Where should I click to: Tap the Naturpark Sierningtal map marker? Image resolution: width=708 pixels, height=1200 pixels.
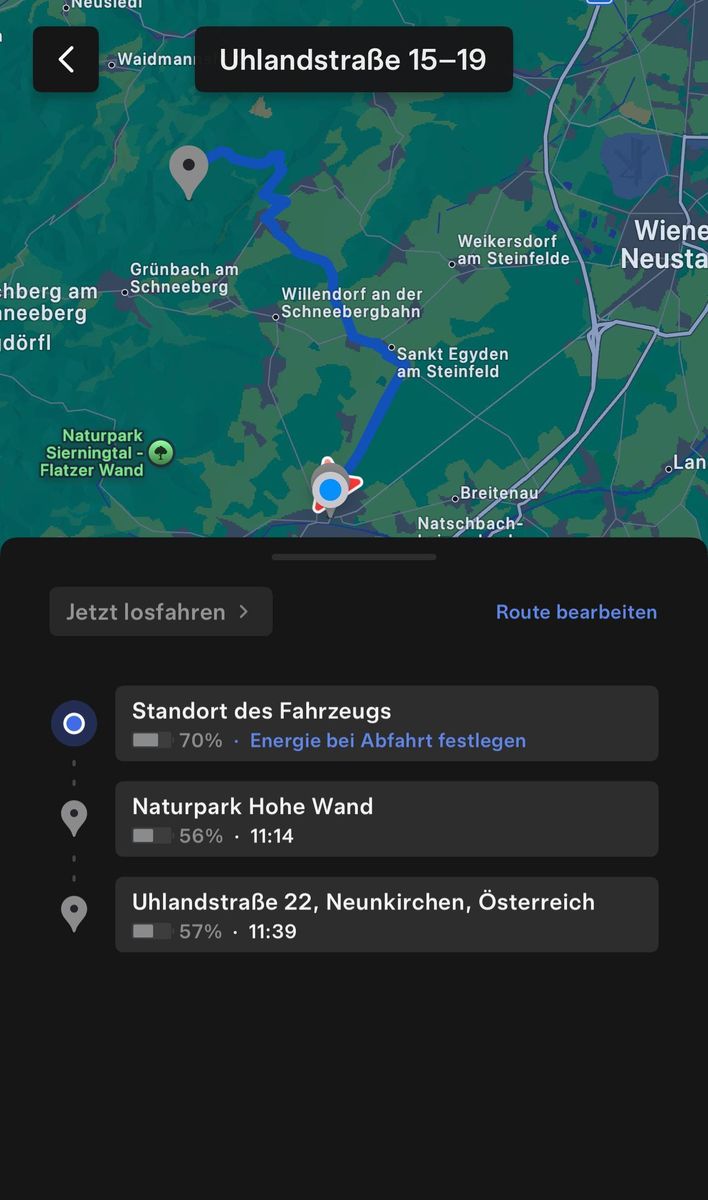coord(160,453)
